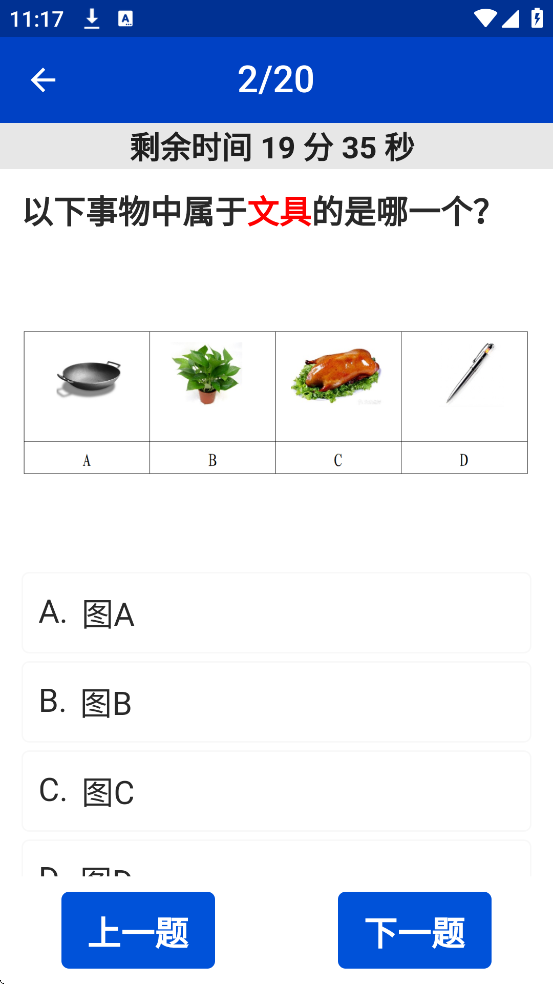Tap the 上一题 previous question button
Image resolution: width=553 pixels, height=984 pixels.
(x=138, y=931)
